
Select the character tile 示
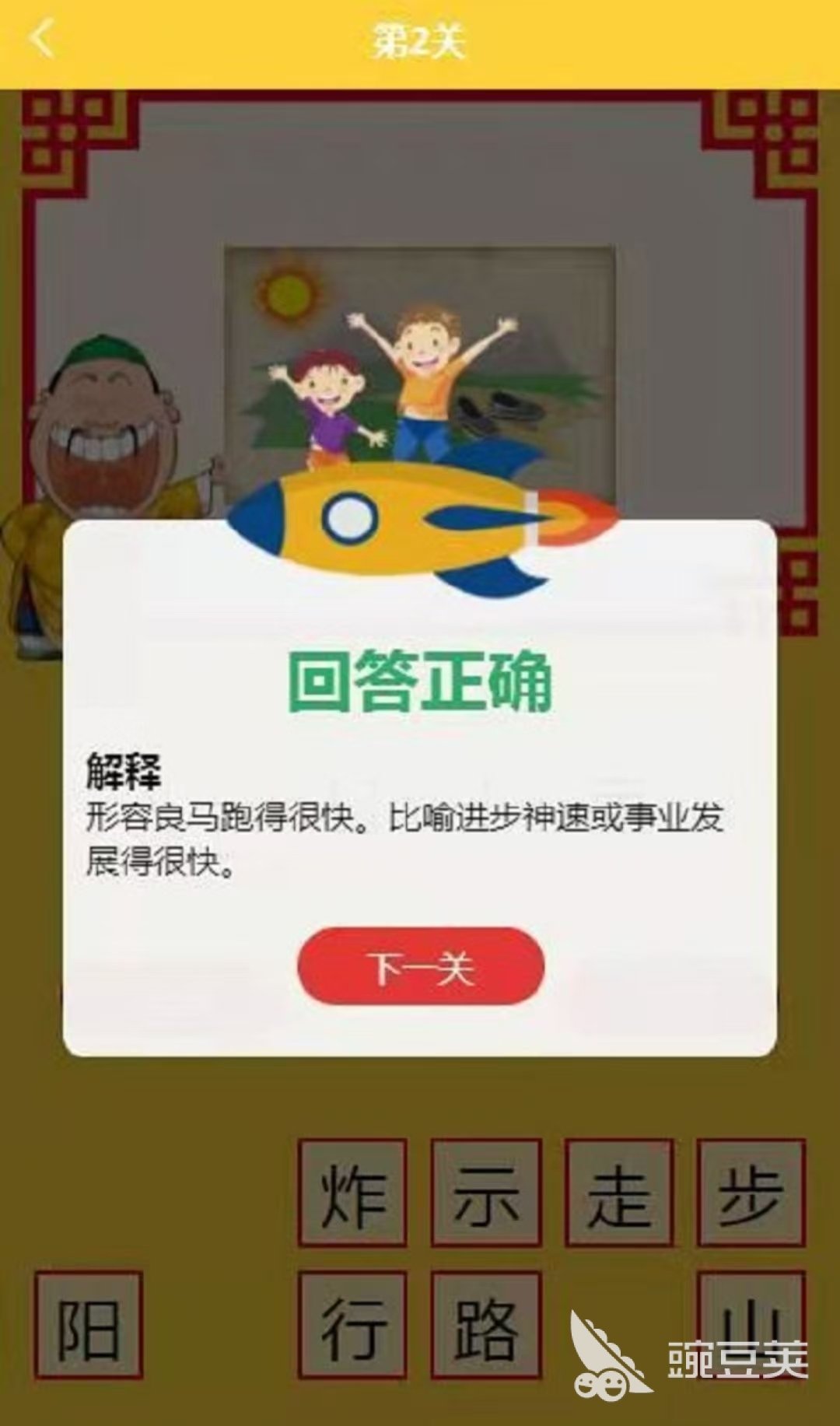486,1193
